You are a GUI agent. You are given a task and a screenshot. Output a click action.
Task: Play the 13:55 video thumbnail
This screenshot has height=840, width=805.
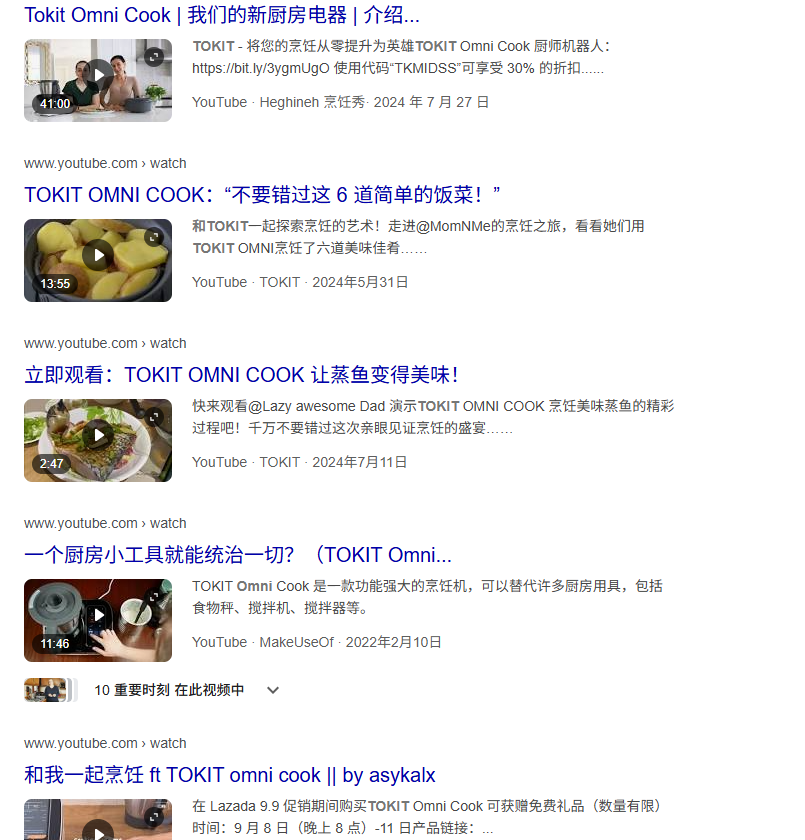98,255
